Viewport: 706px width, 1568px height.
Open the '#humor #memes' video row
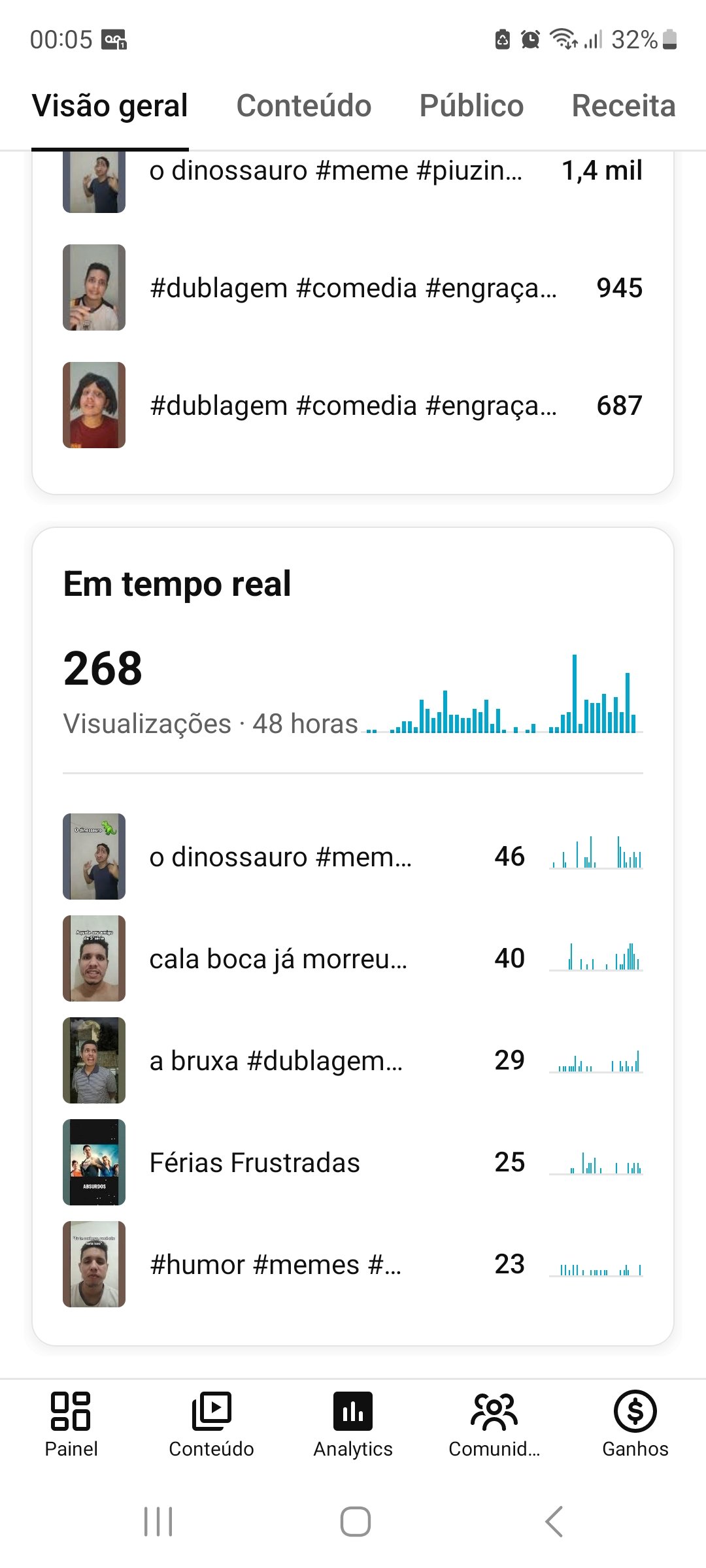(x=353, y=1264)
